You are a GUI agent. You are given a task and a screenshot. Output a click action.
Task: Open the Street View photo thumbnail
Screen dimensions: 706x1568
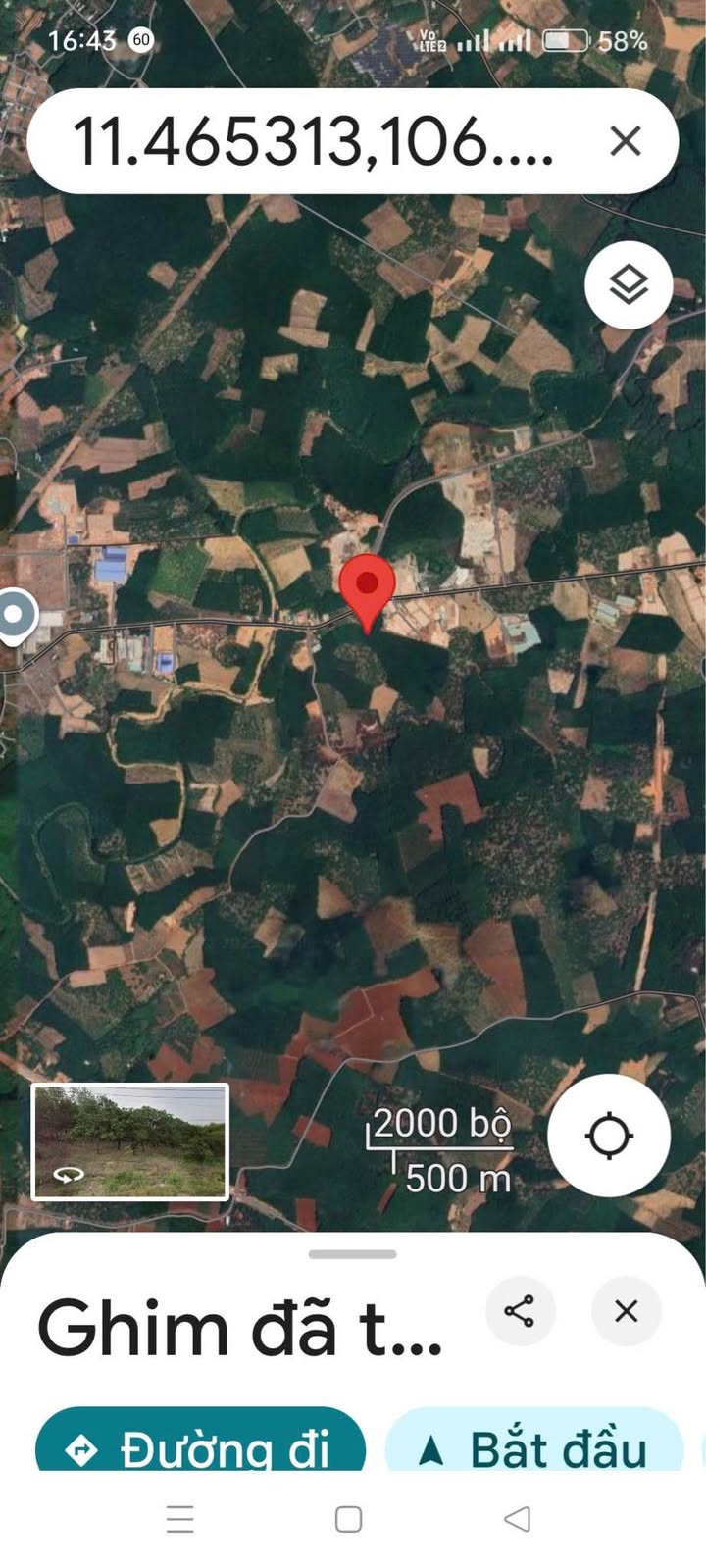(x=130, y=1141)
